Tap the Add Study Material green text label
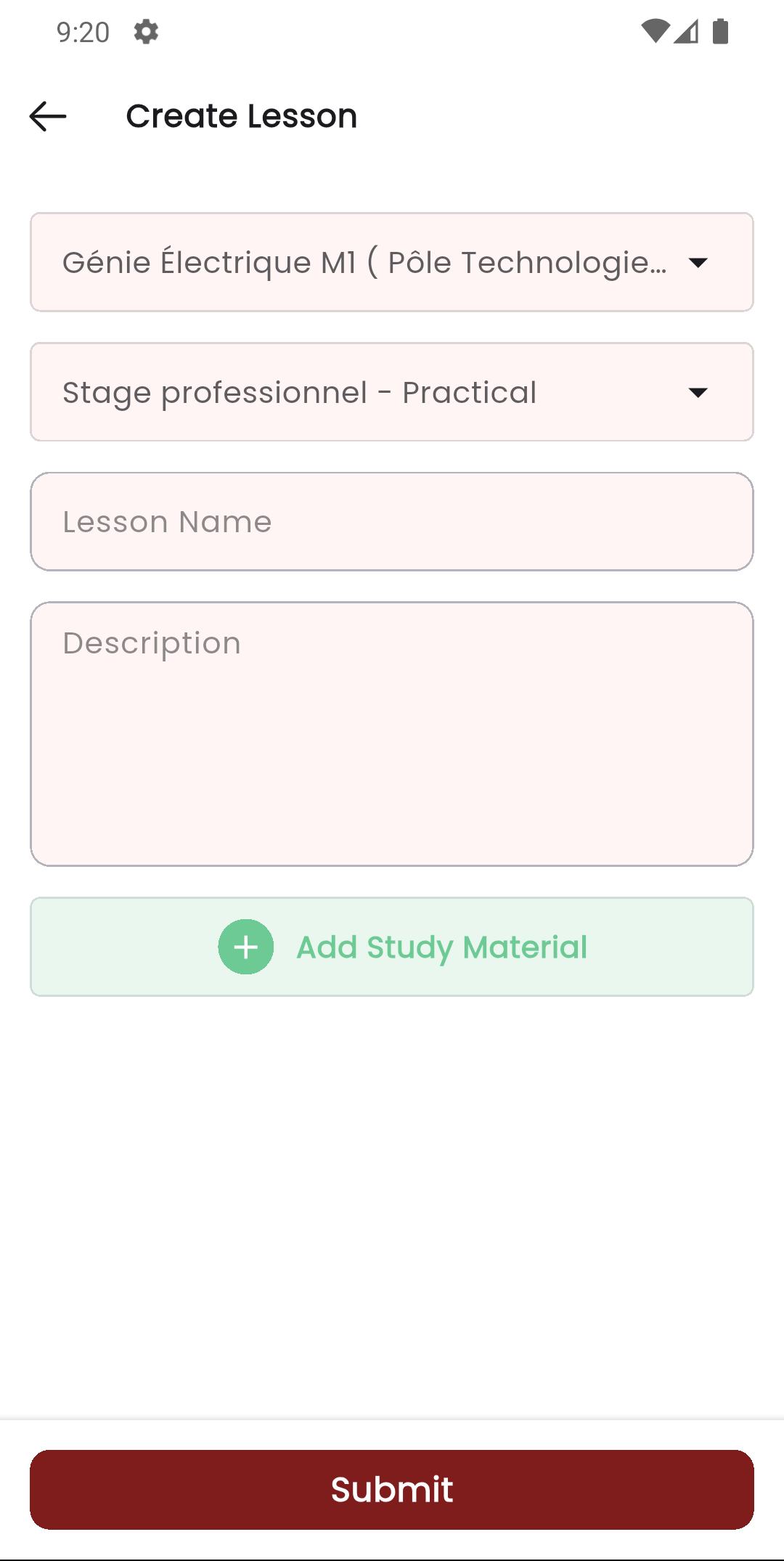 coord(442,946)
